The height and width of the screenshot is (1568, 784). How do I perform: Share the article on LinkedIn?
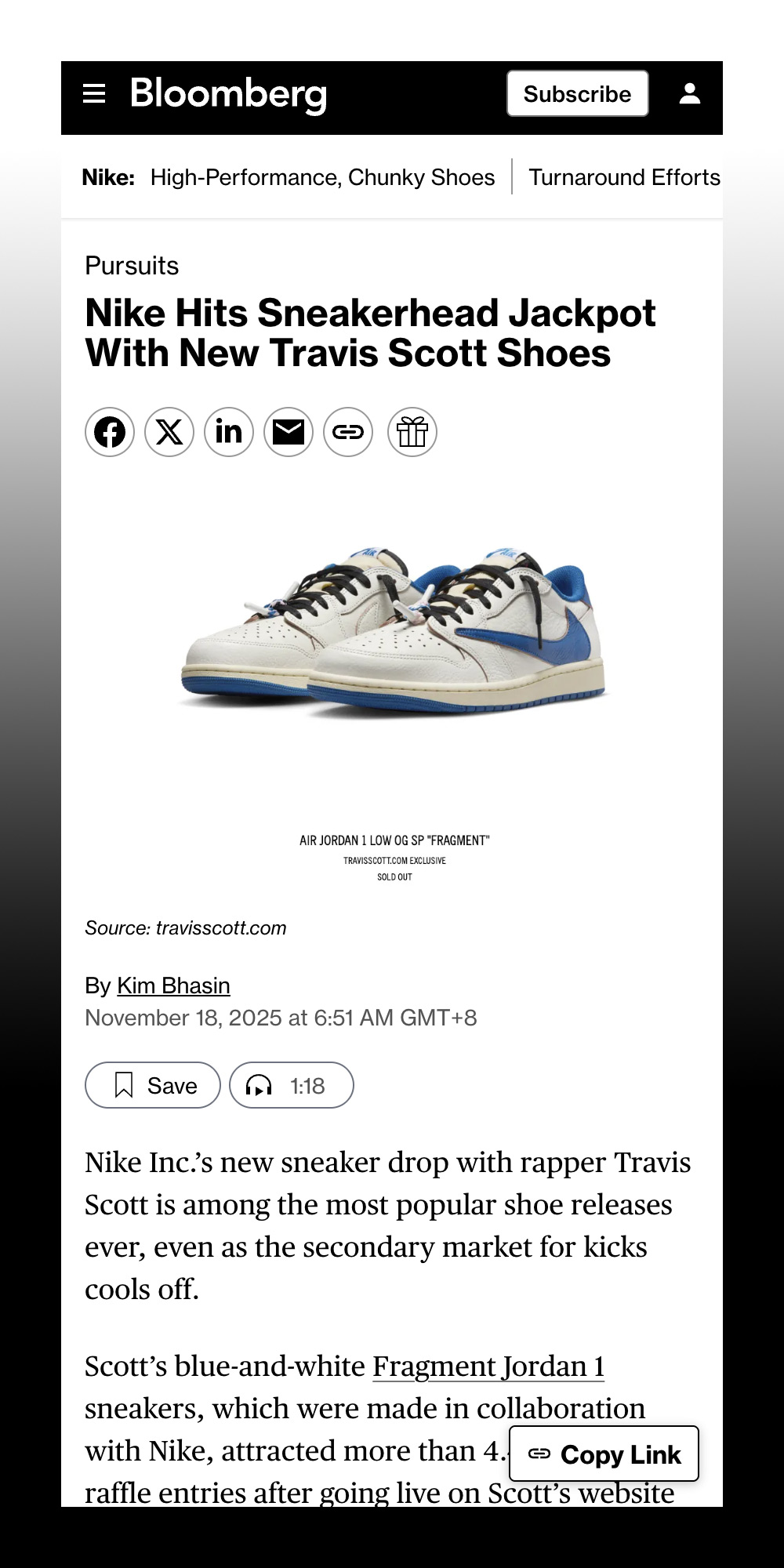click(x=229, y=432)
